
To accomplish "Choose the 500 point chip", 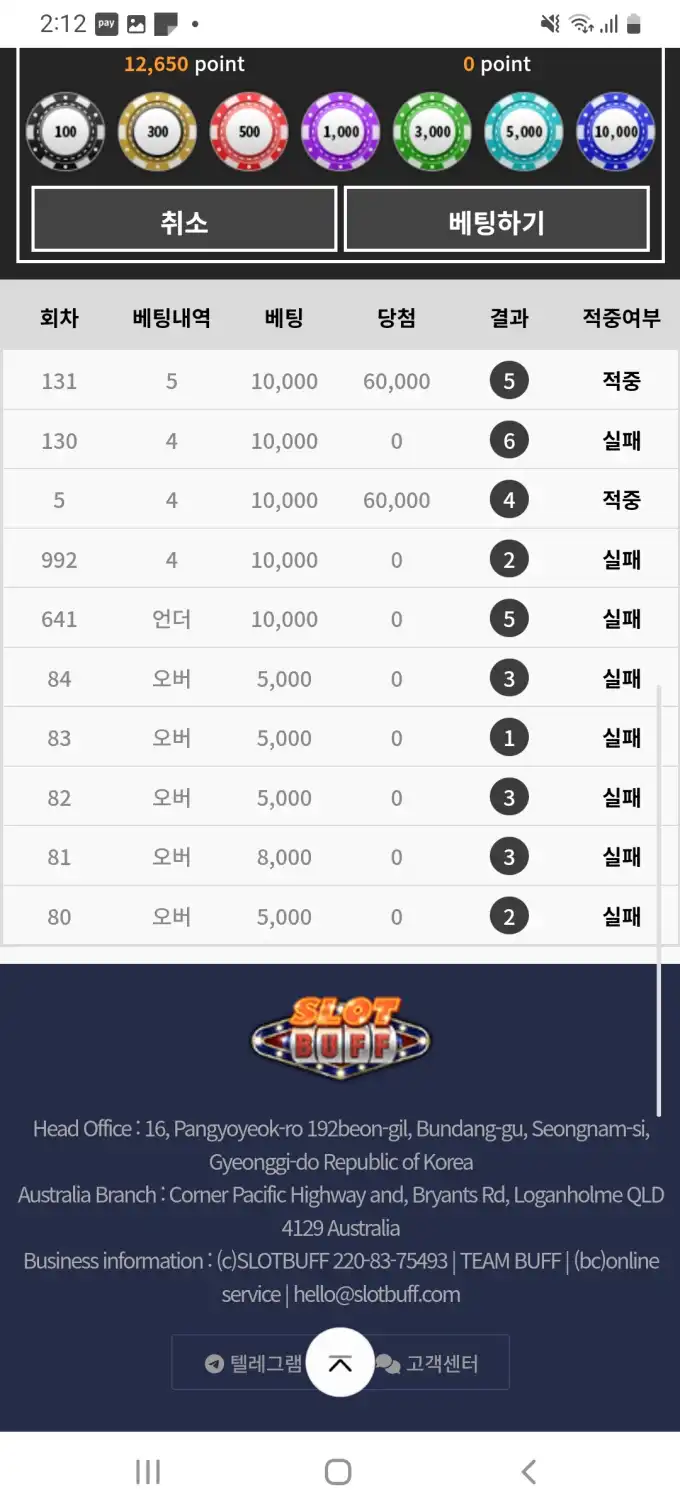I will point(249,132).
